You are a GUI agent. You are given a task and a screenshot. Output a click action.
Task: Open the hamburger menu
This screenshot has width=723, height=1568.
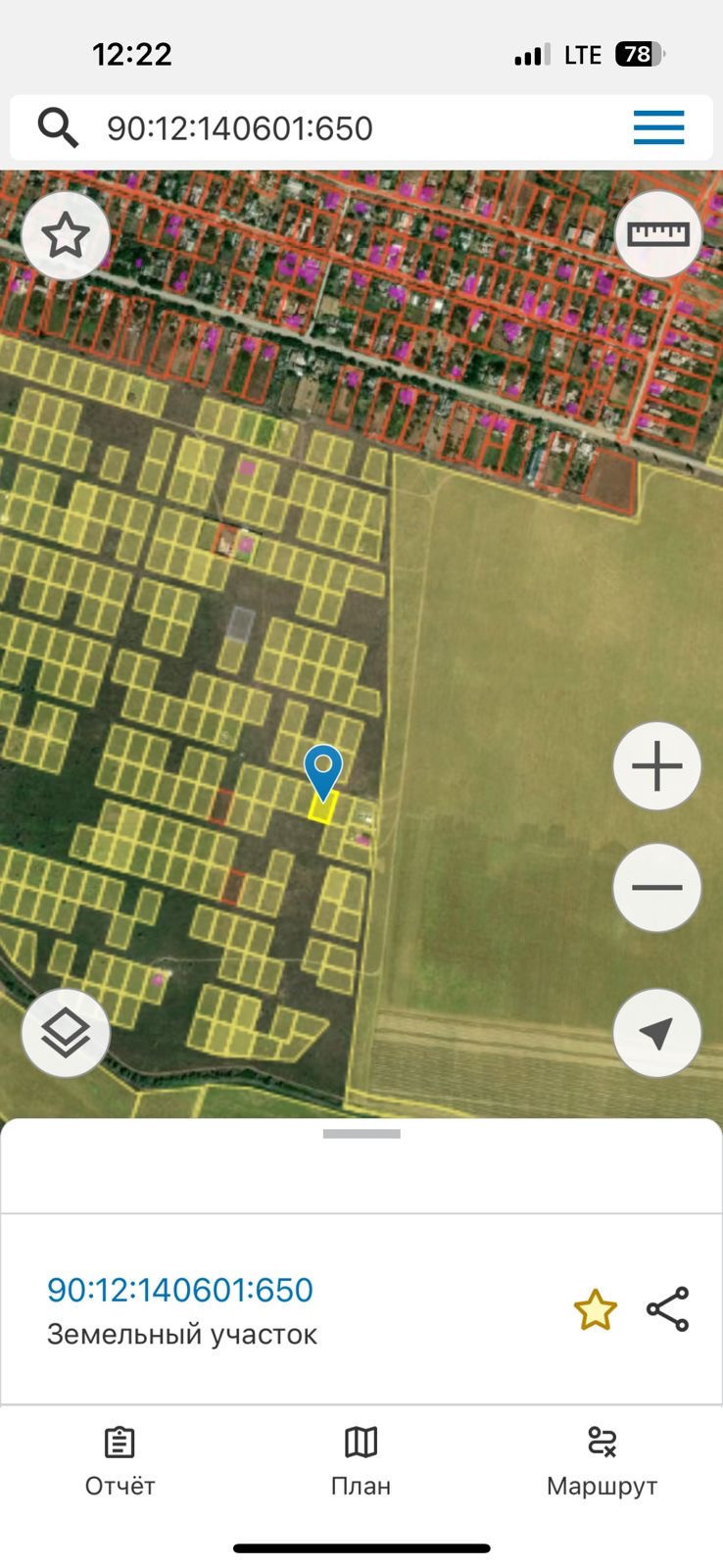click(x=658, y=128)
